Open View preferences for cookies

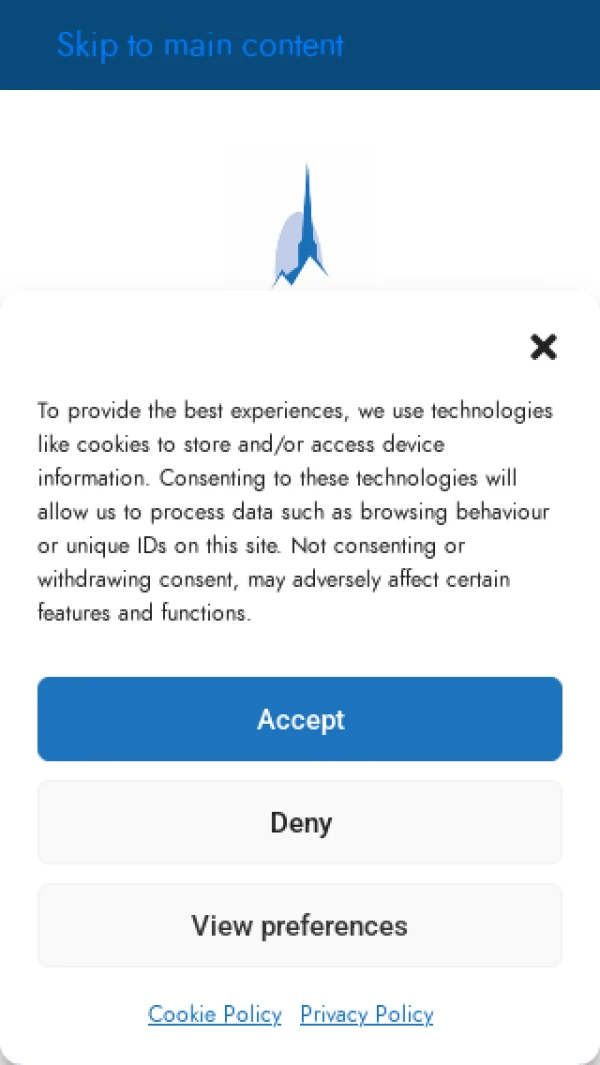click(300, 925)
